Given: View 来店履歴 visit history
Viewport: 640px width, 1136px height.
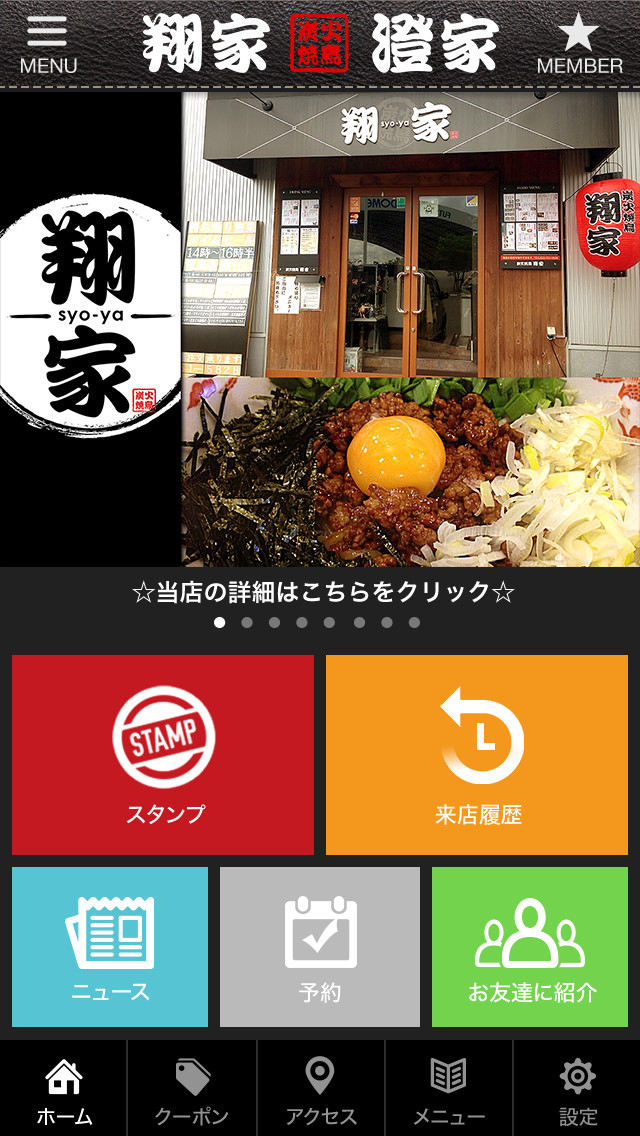Looking at the screenshot, I should click(477, 755).
